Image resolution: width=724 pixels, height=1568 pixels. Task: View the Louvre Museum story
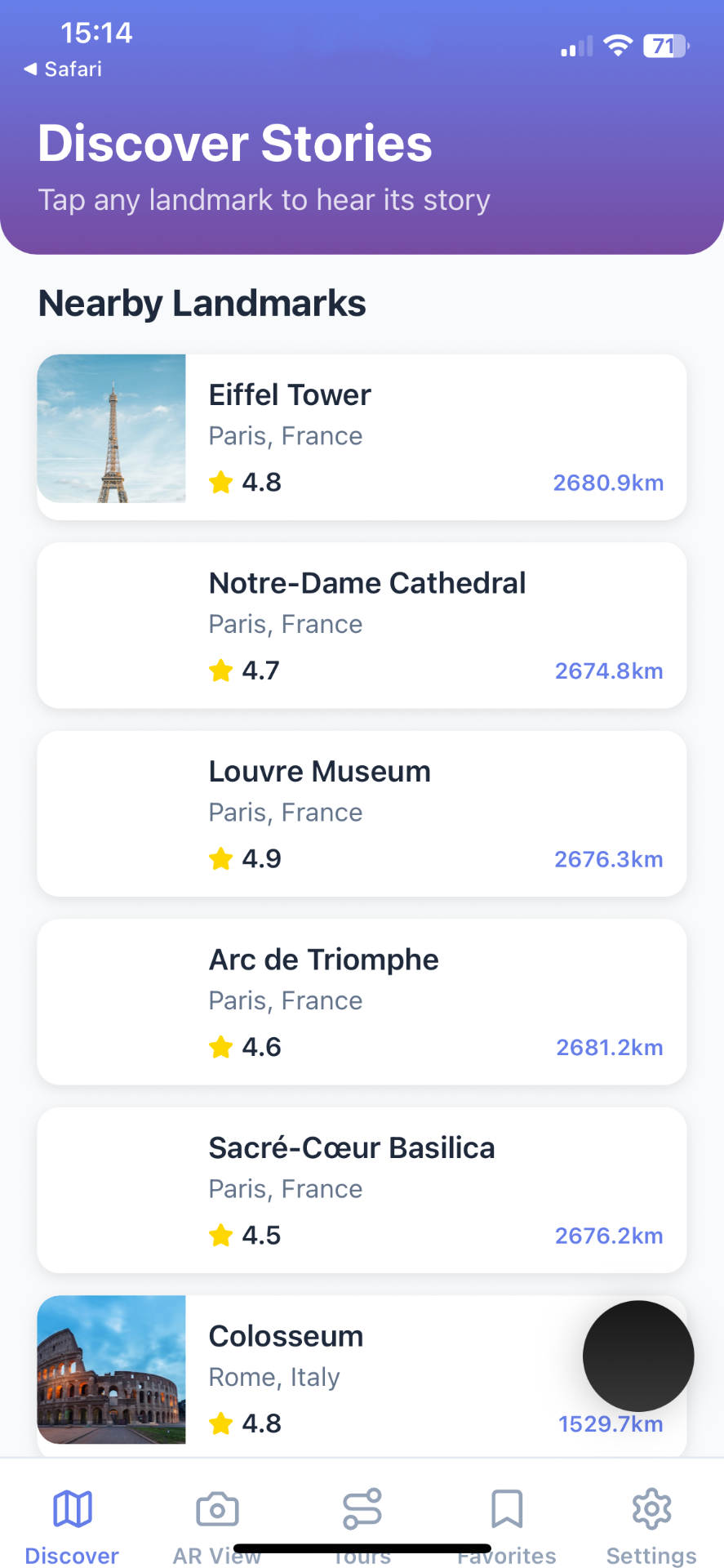pos(362,813)
